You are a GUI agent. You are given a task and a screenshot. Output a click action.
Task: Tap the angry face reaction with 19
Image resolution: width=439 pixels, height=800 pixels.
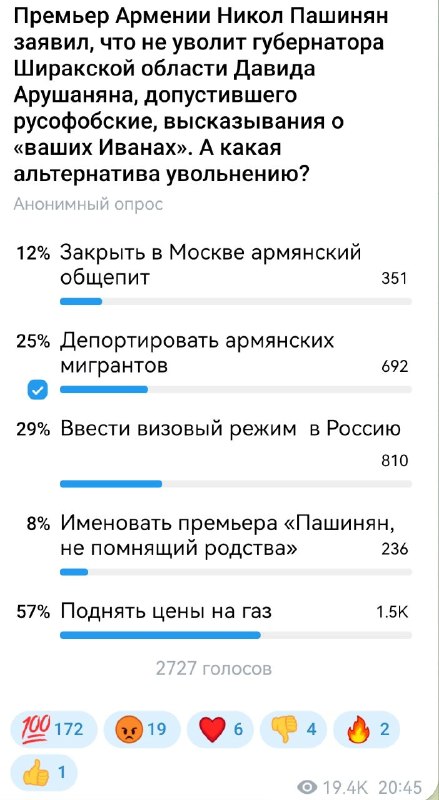(141, 730)
